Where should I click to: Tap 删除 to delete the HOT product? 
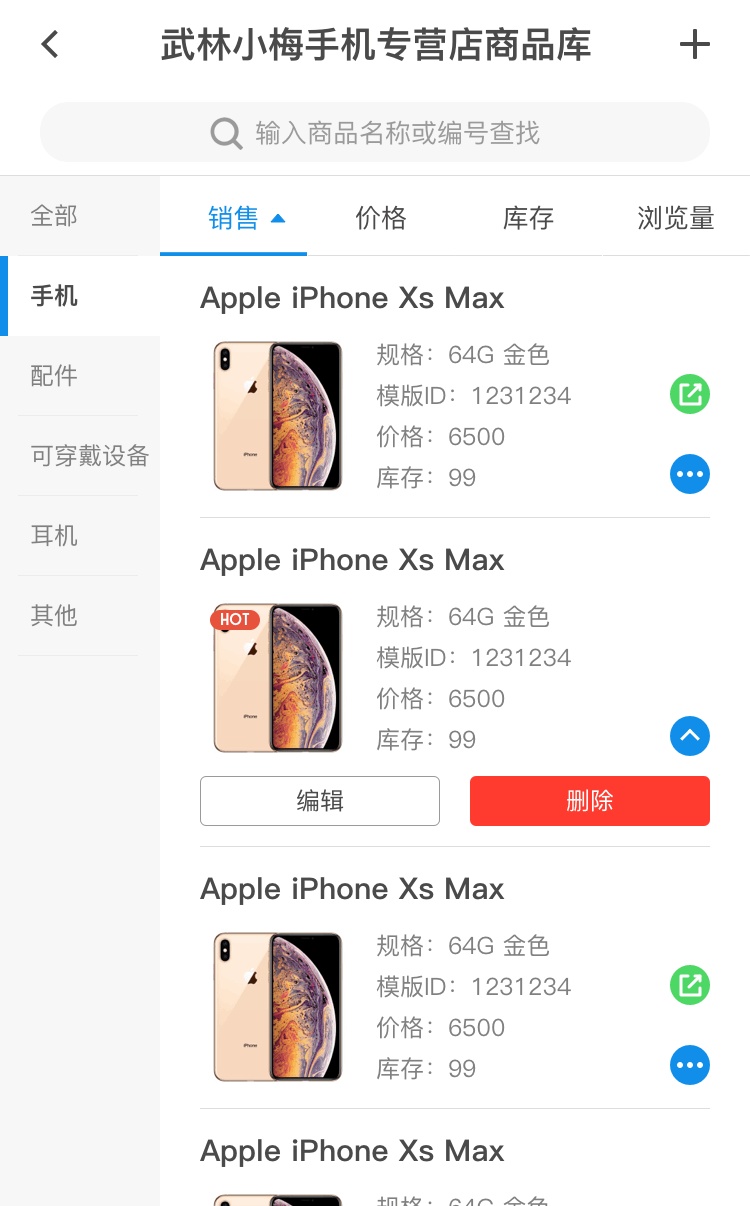590,801
